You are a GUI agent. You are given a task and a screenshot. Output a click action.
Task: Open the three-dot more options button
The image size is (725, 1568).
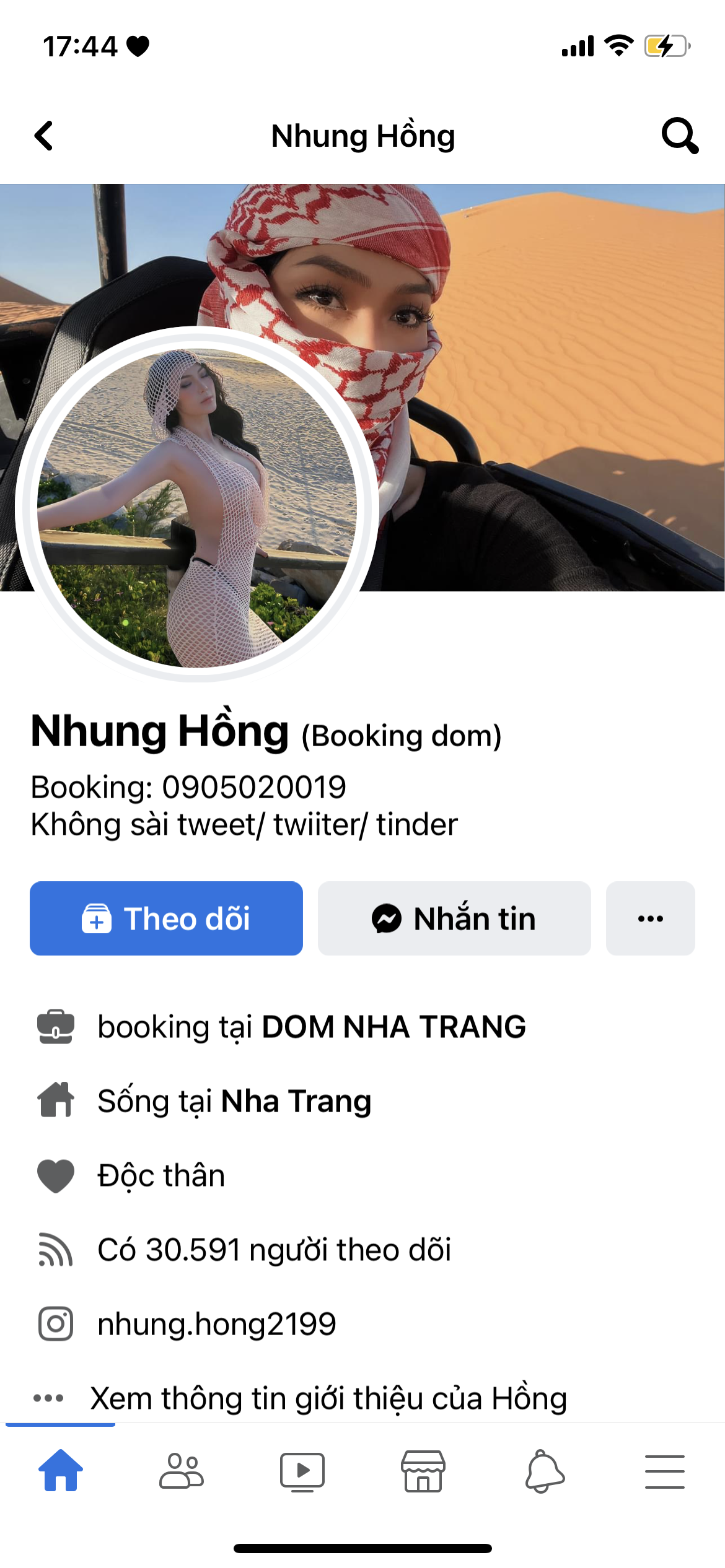tap(650, 918)
